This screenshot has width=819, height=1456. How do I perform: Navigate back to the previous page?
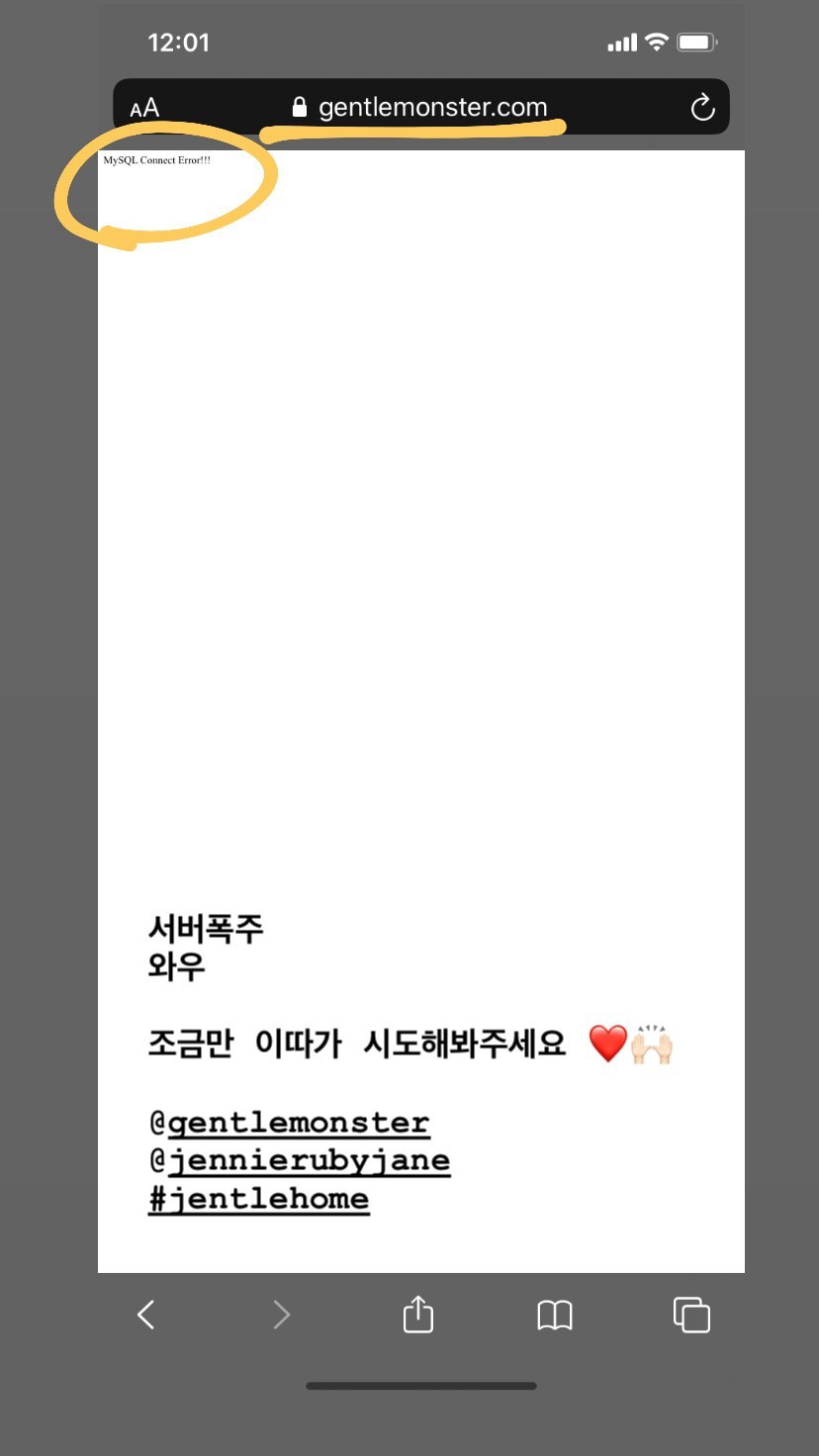tap(145, 1315)
